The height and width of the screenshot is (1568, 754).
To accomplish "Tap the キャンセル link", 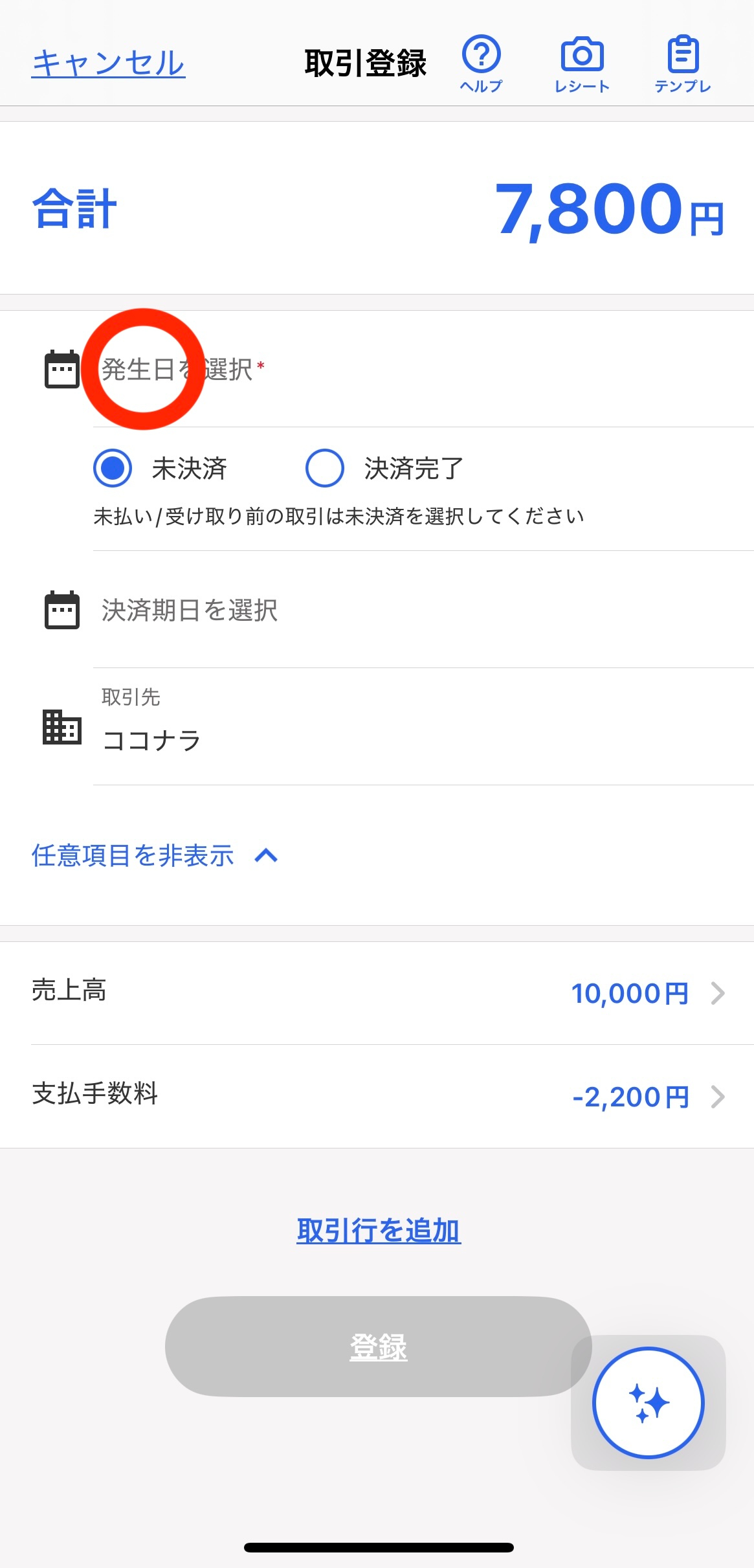I will pos(109,63).
